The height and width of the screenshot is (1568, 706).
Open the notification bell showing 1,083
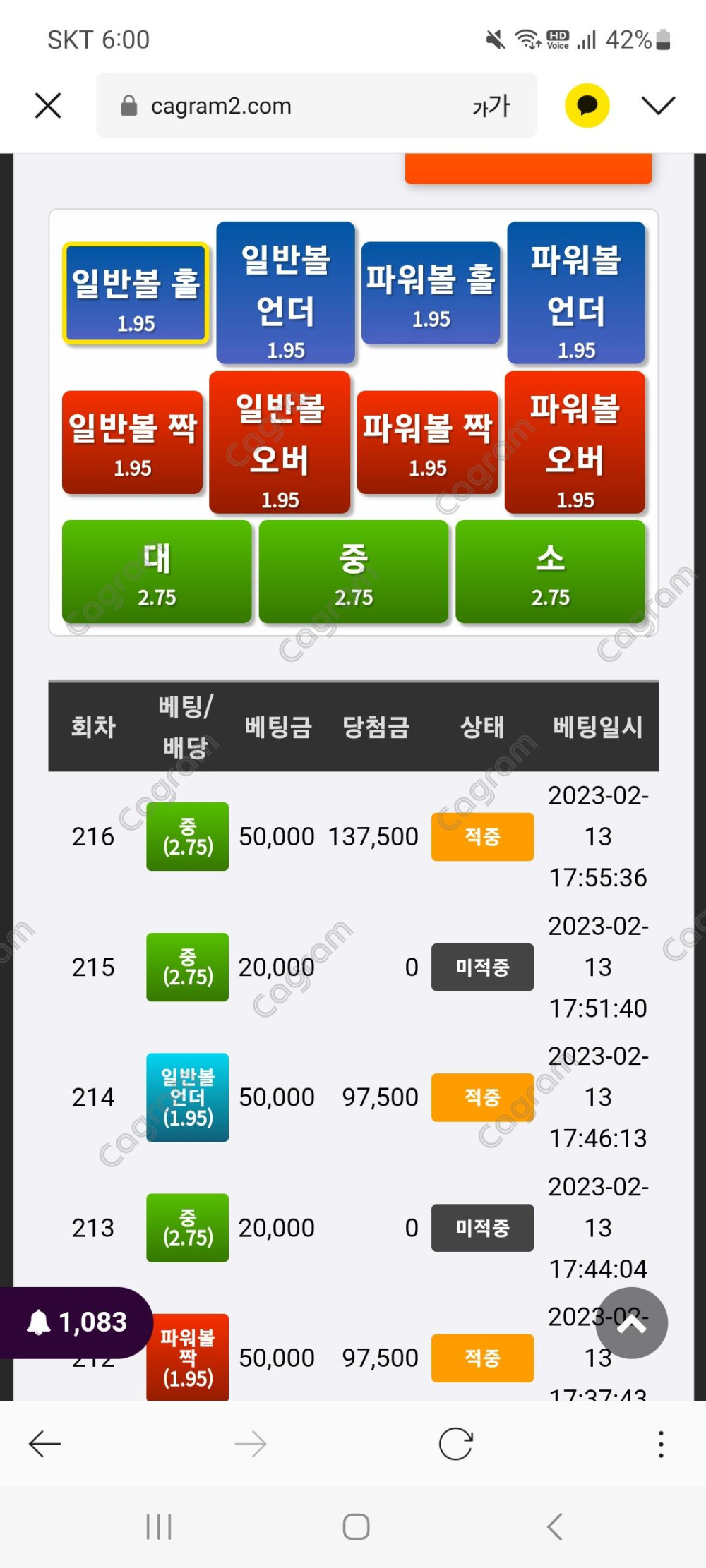pyautogui.click(x=76, y=1322)
